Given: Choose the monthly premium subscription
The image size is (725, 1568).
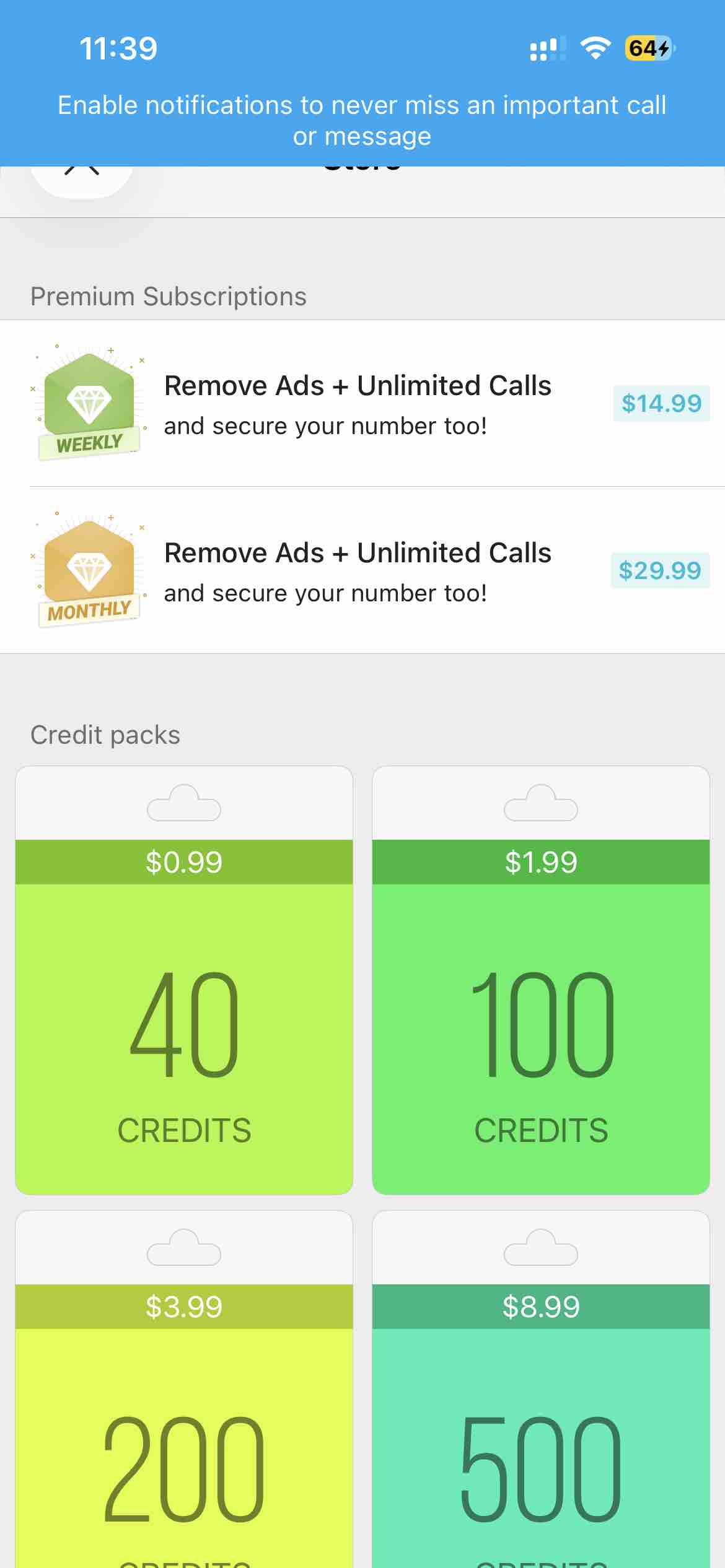Looking at the screenshot, I should pyautogui.click(x=357, y=571).
